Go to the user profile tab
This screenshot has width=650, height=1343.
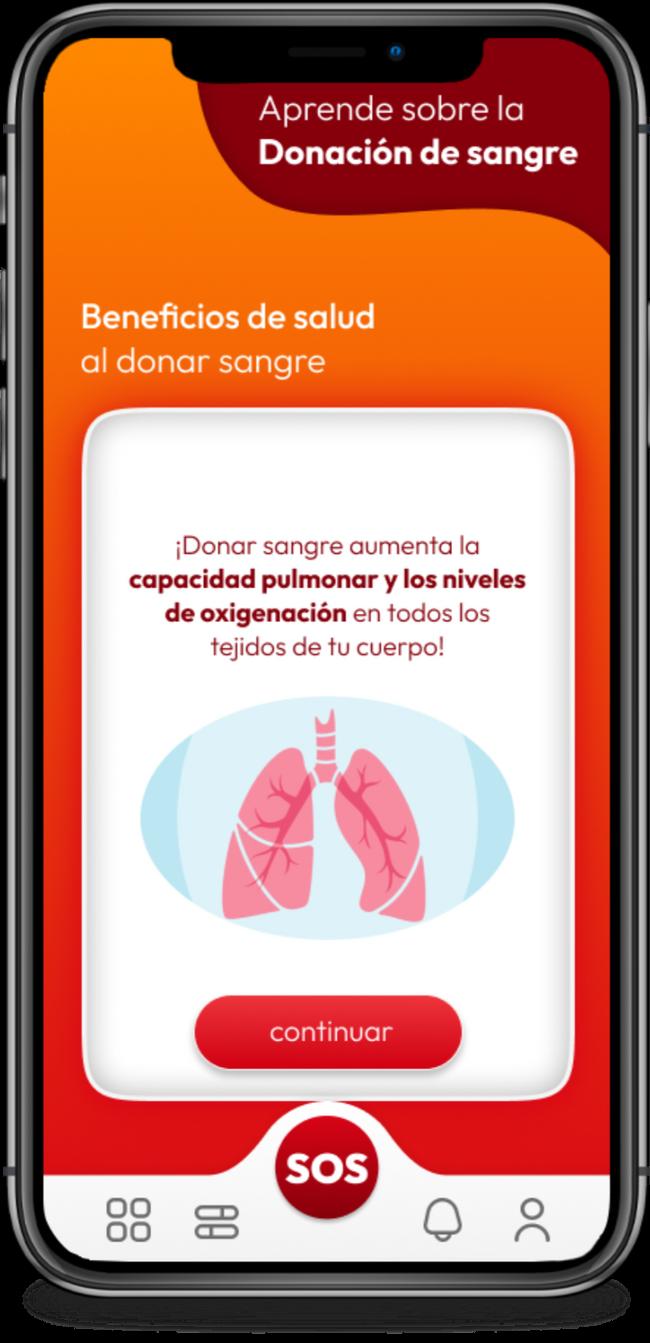click(x=532, y=1220)
